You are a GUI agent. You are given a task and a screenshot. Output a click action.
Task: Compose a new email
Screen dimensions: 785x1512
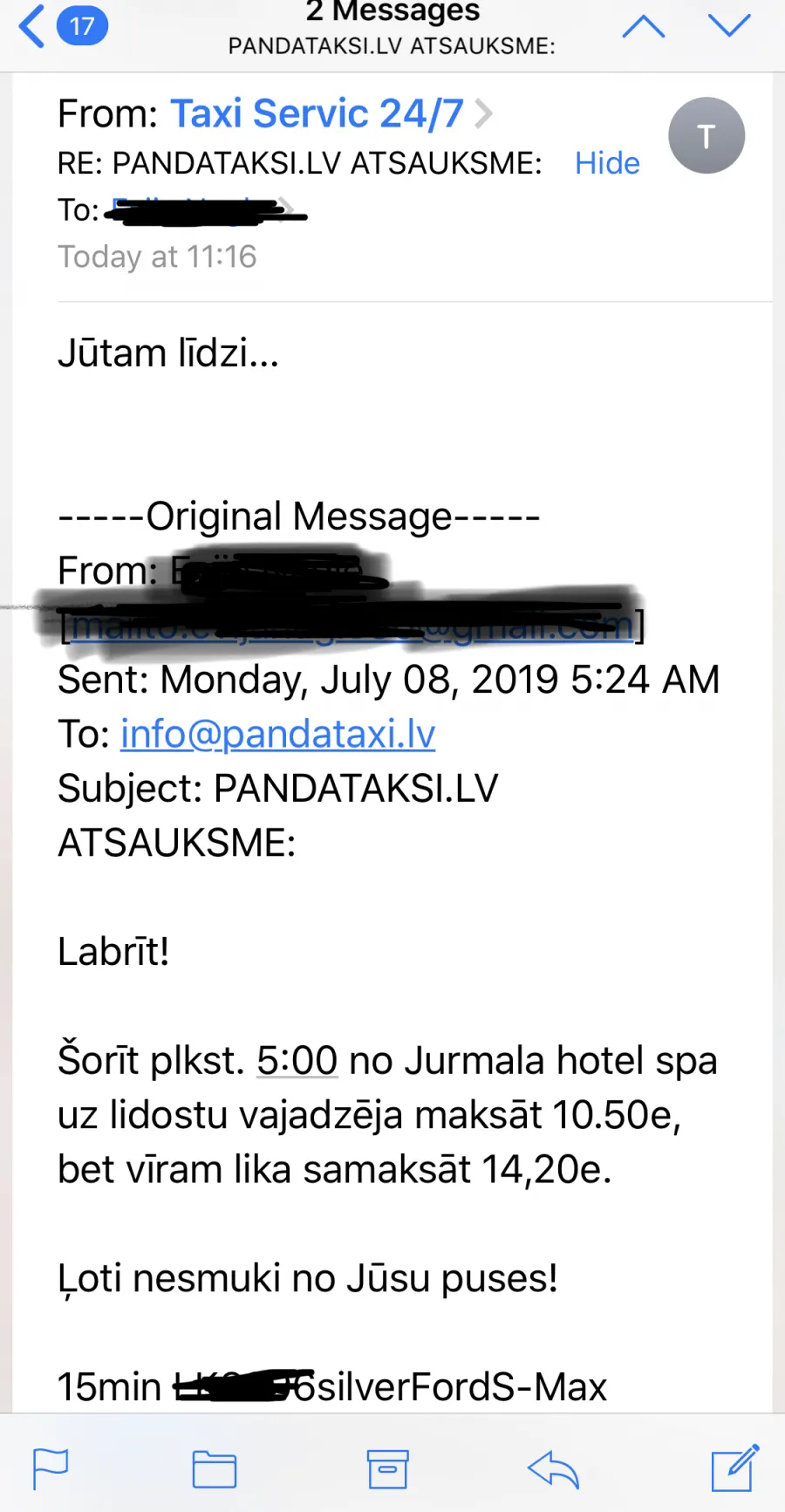[735, 1468]
